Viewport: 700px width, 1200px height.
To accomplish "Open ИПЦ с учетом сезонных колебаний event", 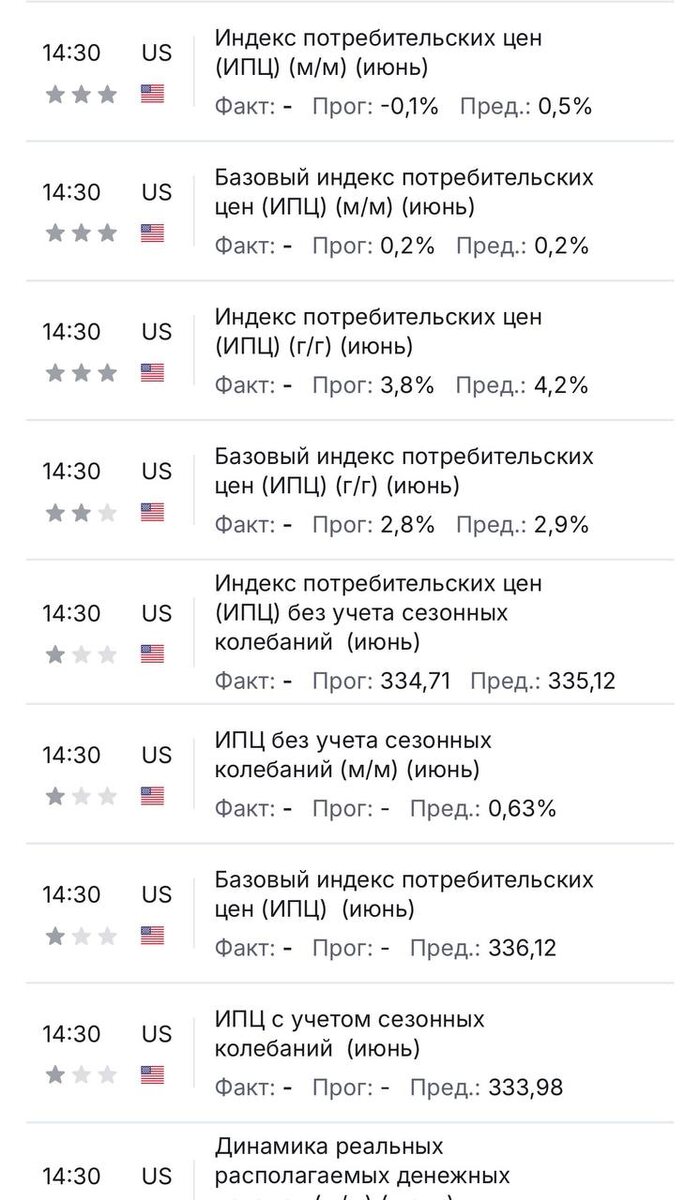I will click(x=349, y=1053).
